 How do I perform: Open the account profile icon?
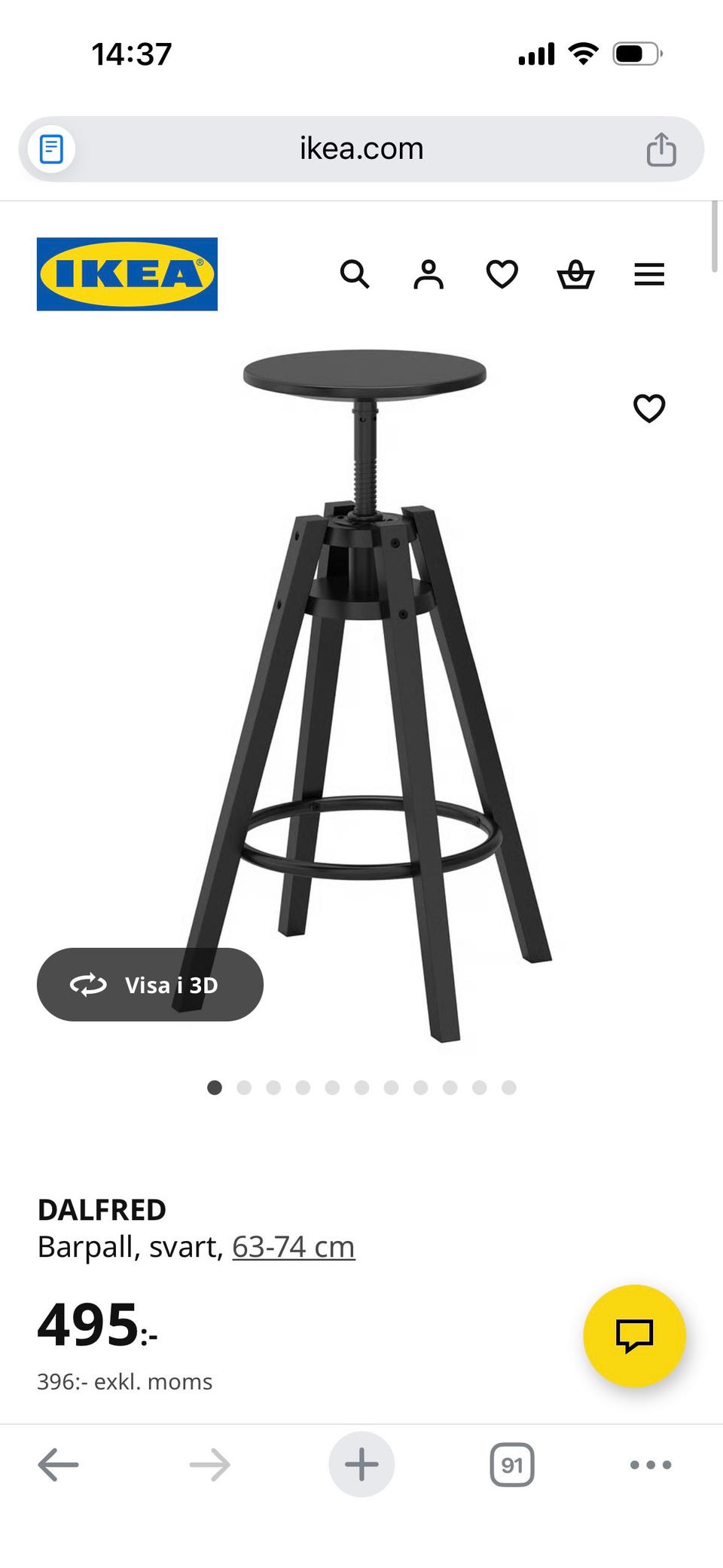pos(428,274)
